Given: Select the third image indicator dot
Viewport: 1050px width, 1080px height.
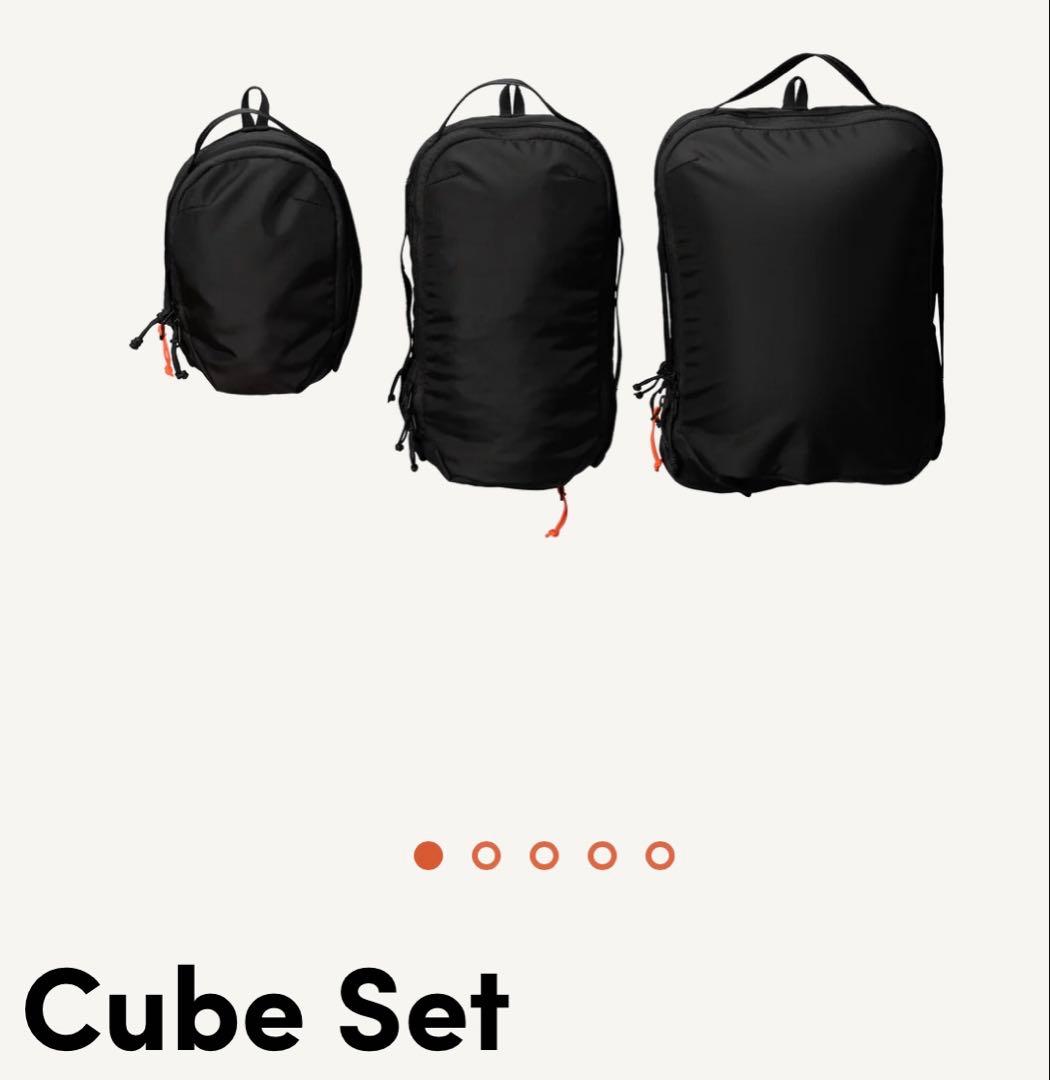Looking at the screenshot, I should [x=543, y=856].
